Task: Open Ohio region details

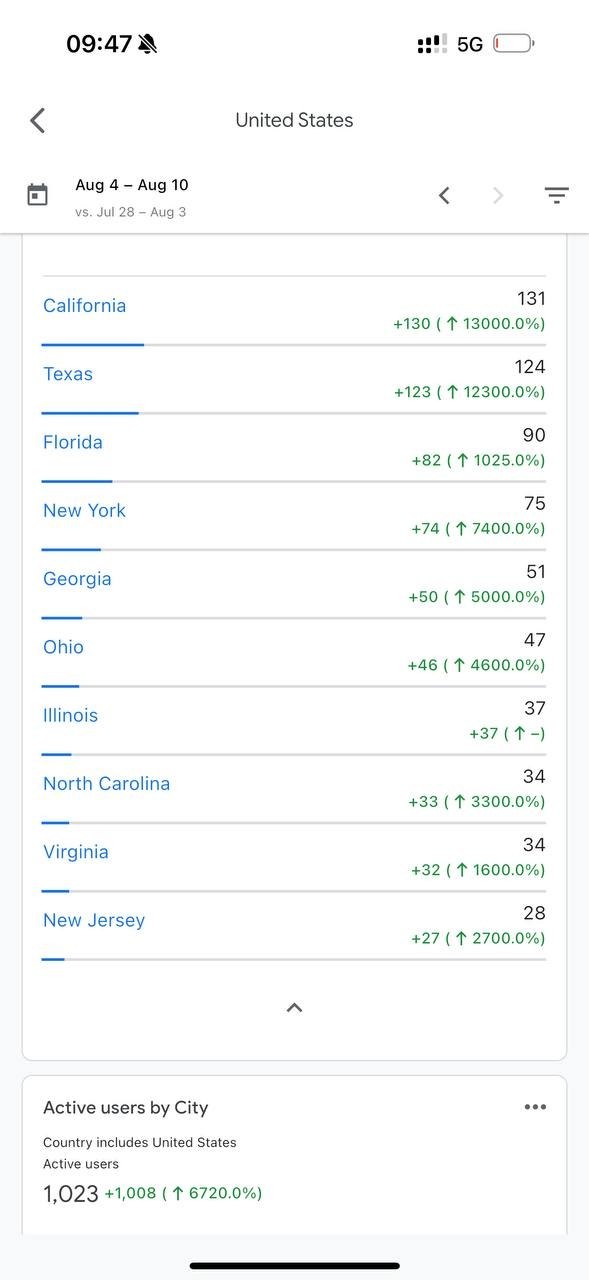Action: pos(63,647)
